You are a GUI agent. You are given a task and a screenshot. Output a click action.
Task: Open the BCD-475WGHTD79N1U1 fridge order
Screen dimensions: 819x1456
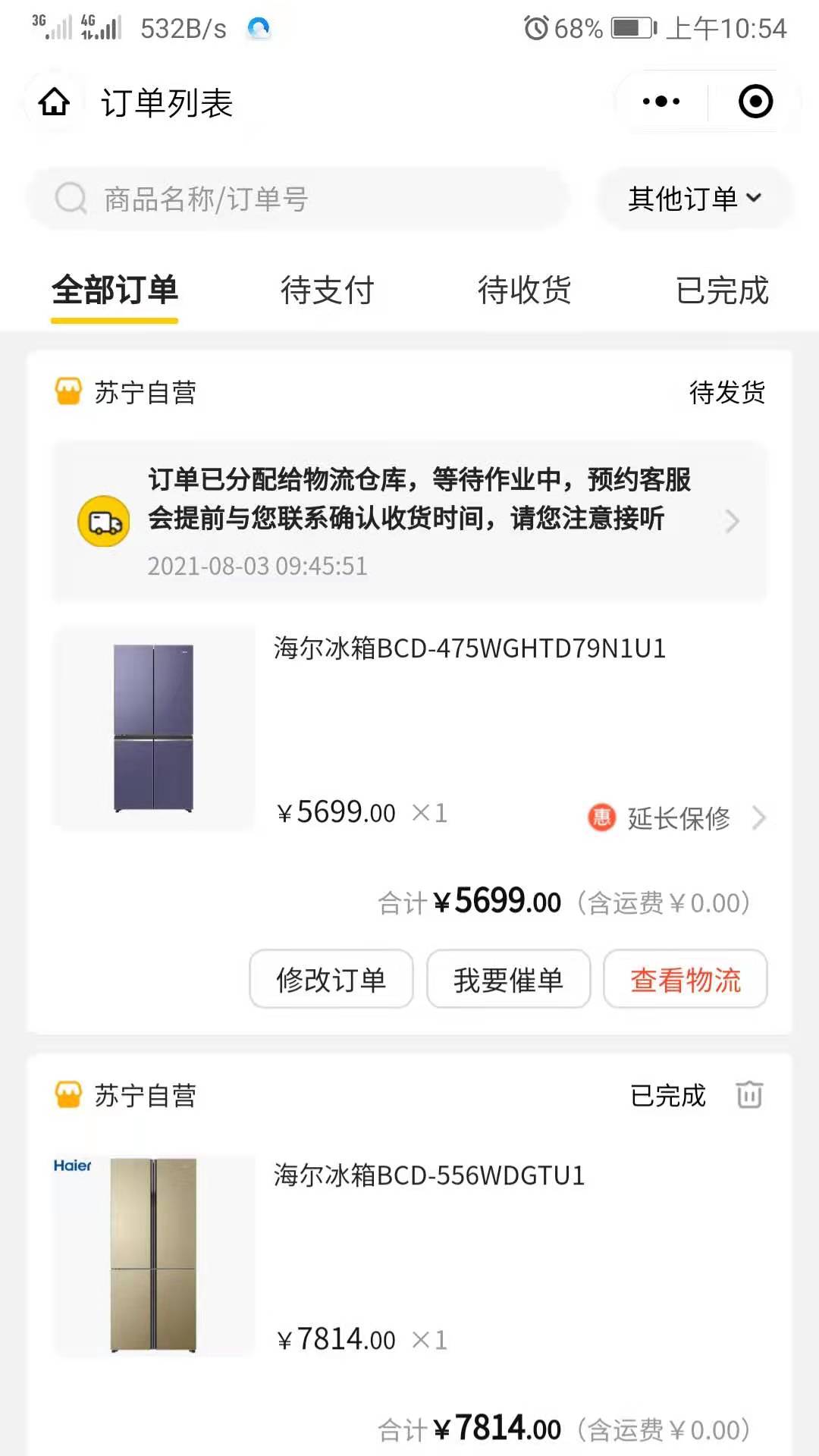[469, 649]
